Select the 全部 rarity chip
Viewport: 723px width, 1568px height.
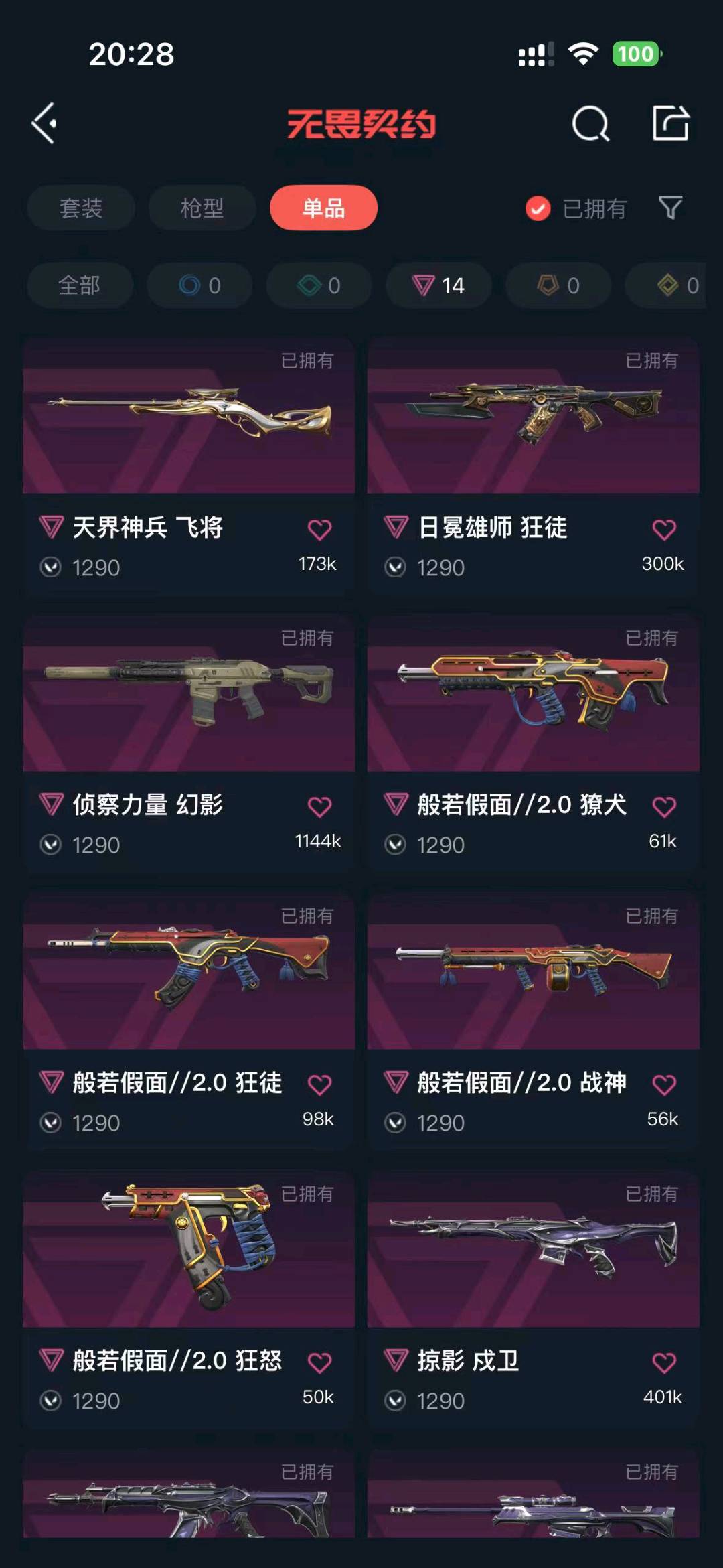pos(80,285)
